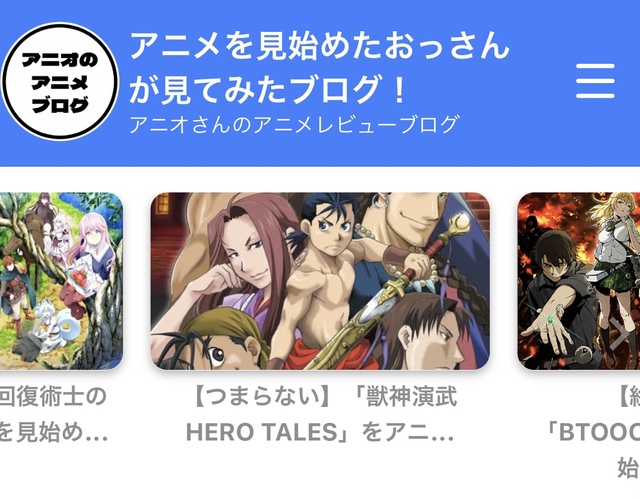
Task: Tap the アニオのアニメブログ round logo
Action: (60, 82)
